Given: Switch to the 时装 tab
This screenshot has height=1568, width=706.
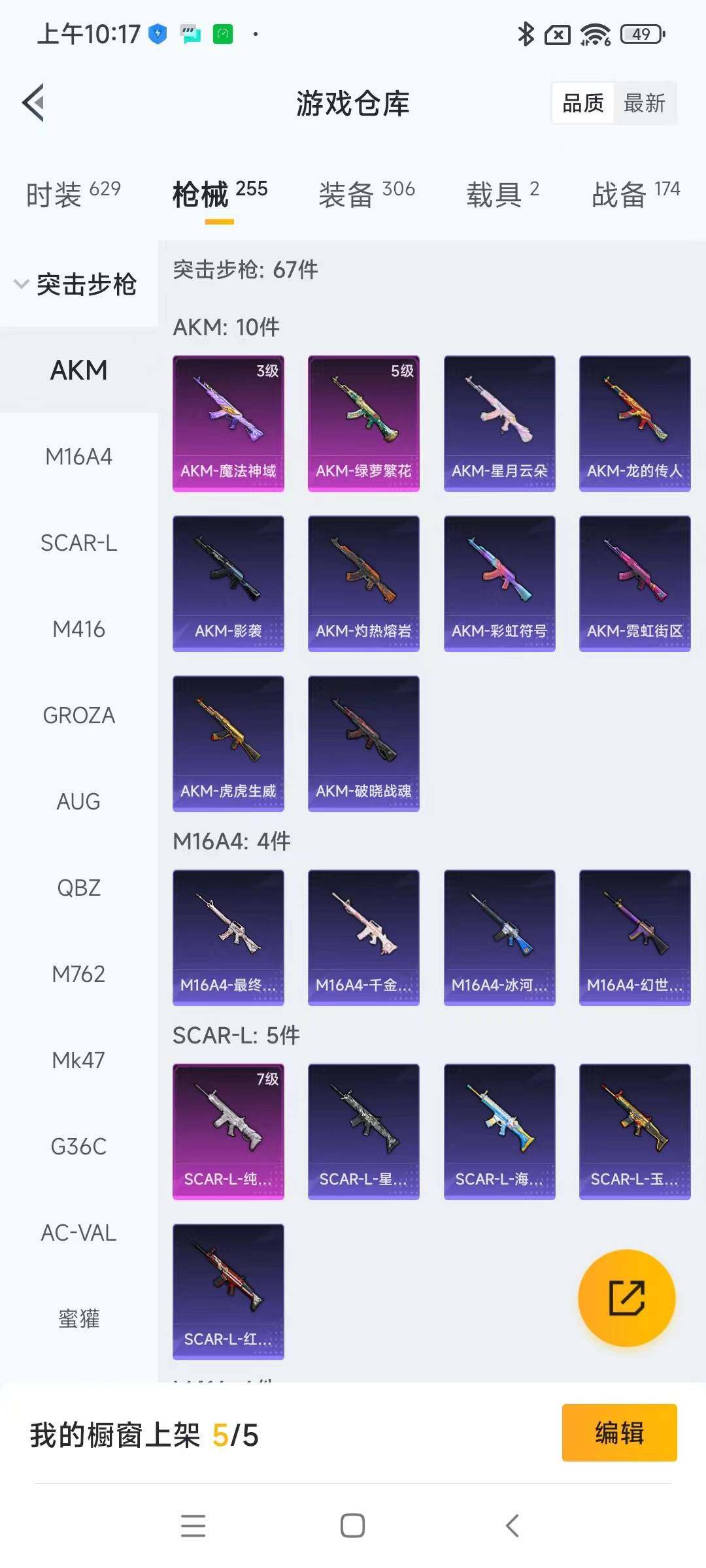Looking at the screenshot, I should tap(73, 194).
